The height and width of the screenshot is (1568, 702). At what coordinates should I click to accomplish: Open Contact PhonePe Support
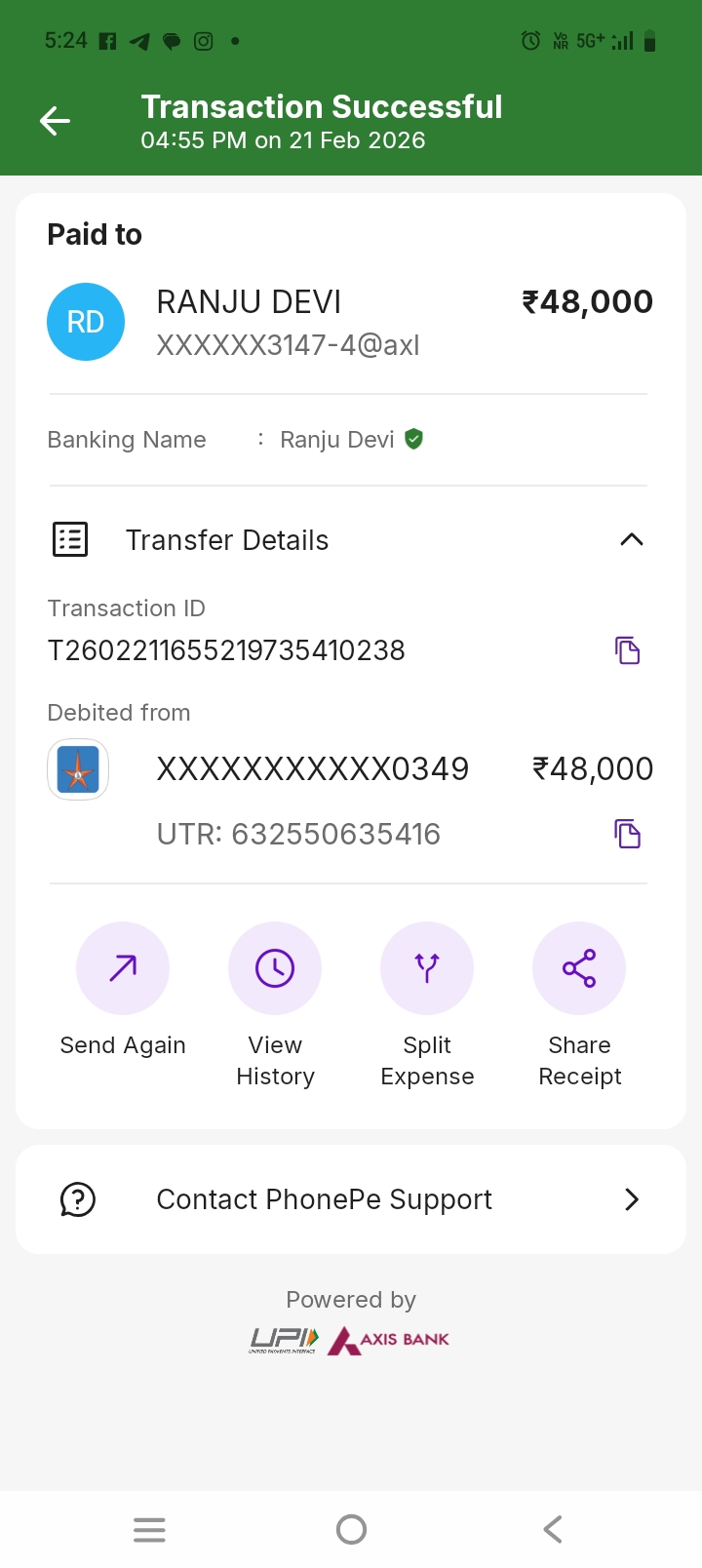[351, 1199]
